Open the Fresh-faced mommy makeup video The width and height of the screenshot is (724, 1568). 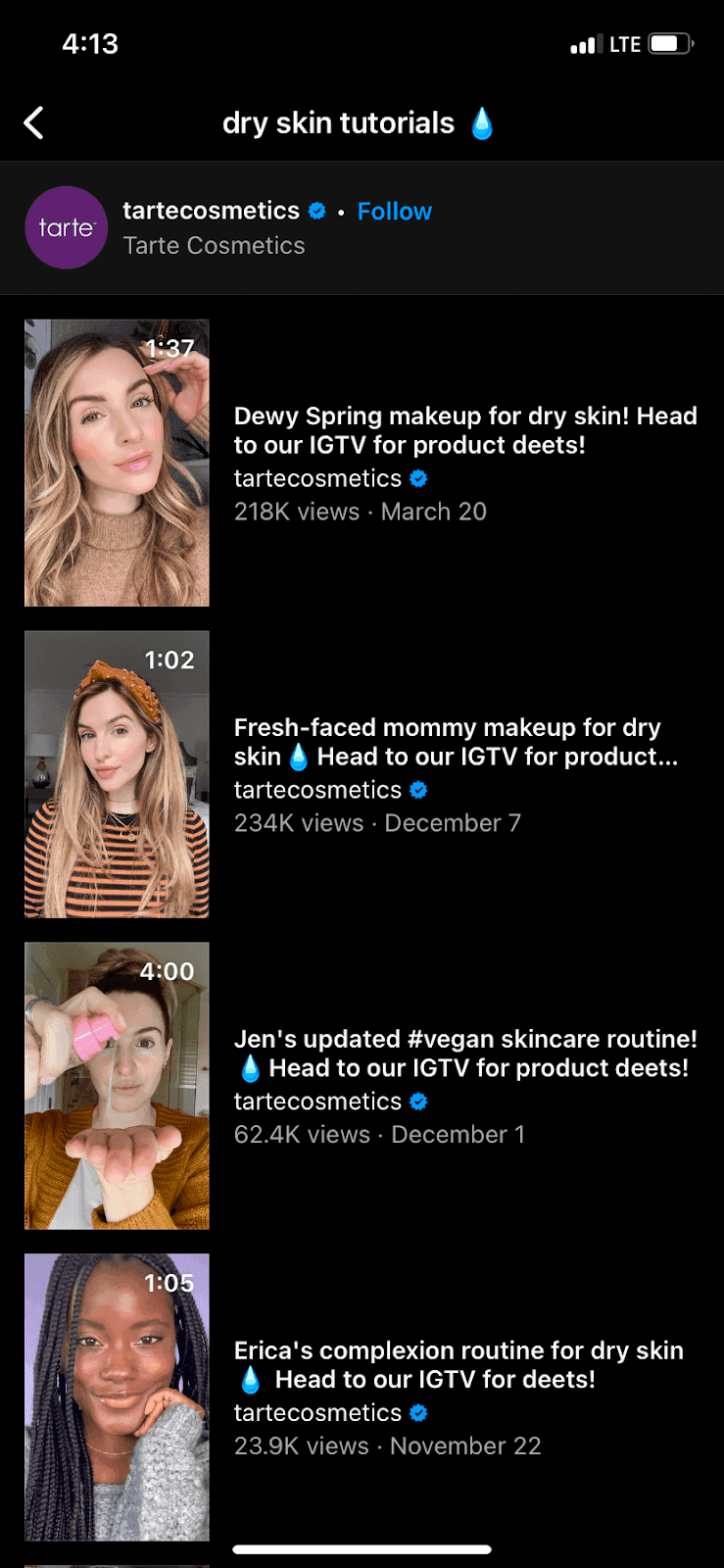point(117,774)
